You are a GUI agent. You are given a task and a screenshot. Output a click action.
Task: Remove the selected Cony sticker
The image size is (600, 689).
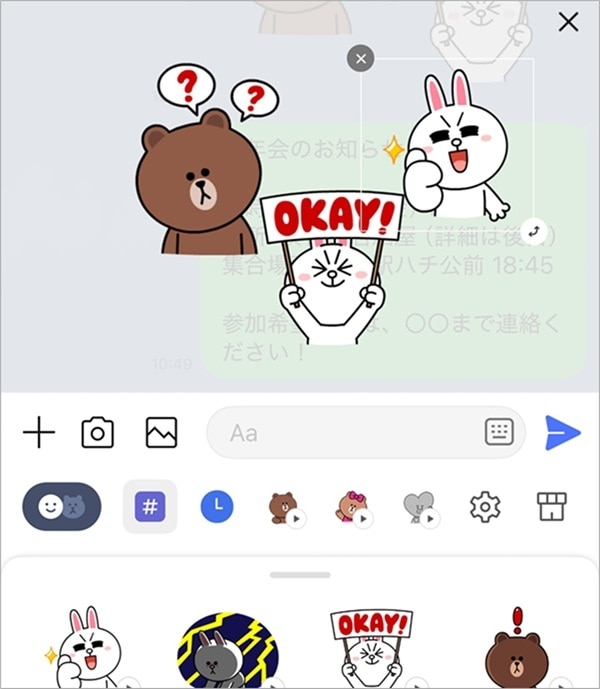coord(360,59)
